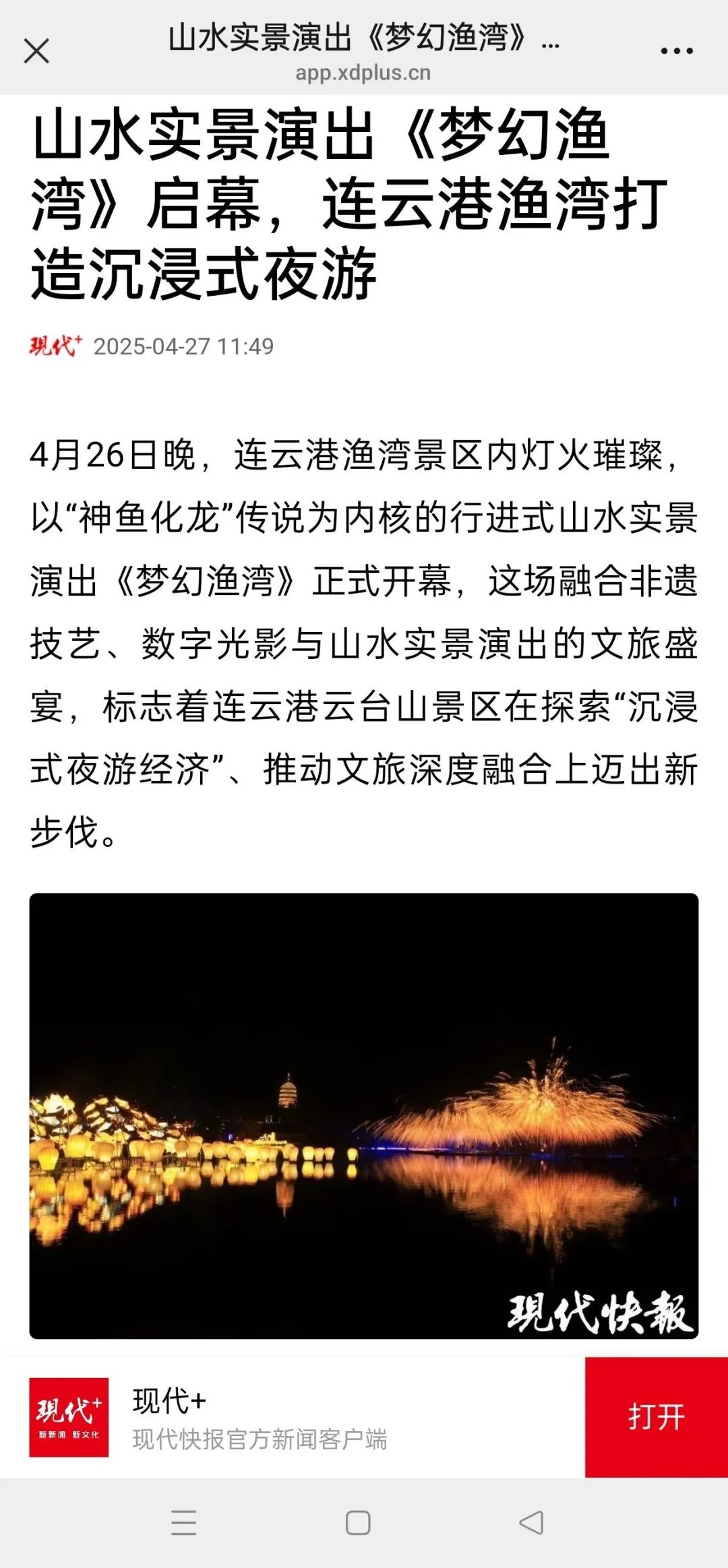The height and width of the screenshot is (1568, 728).
Task: Go to the home screen
Action: point(358,1522)
